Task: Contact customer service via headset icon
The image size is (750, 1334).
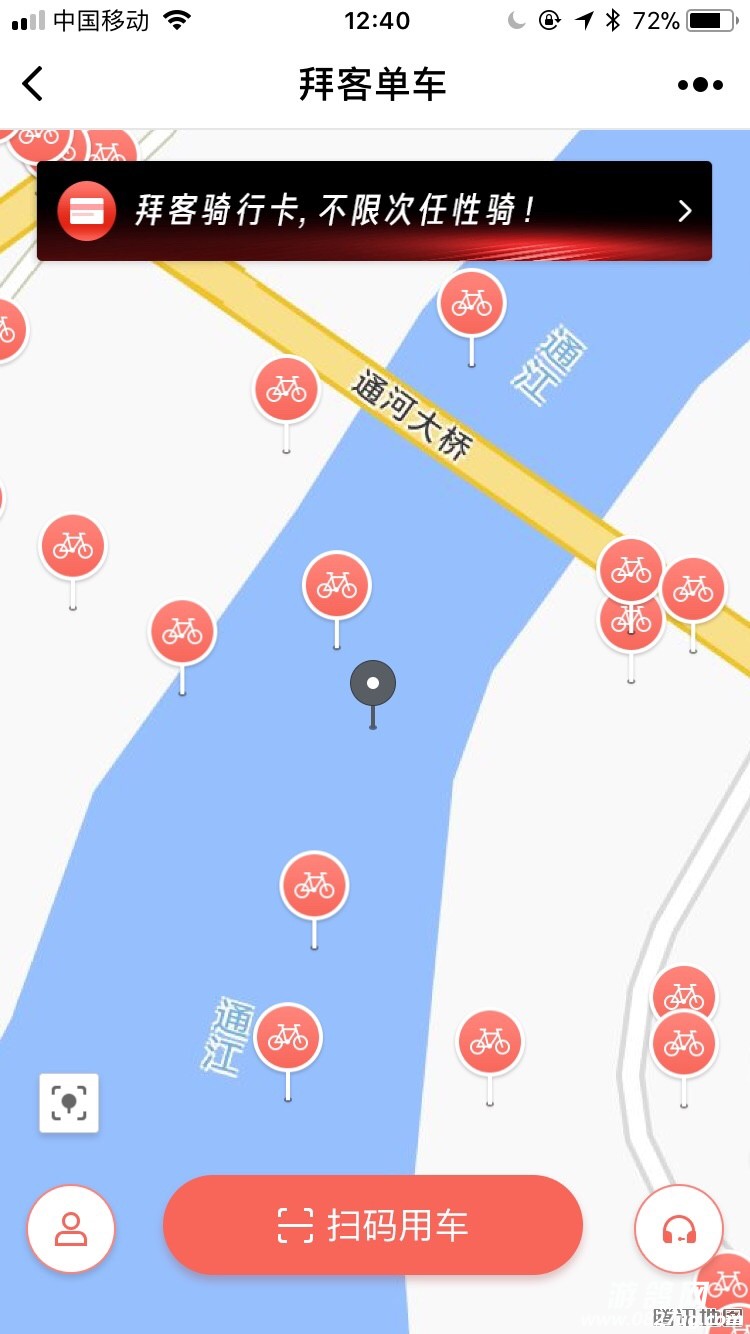Action: pyautogui.click(x=679, y=1229)
